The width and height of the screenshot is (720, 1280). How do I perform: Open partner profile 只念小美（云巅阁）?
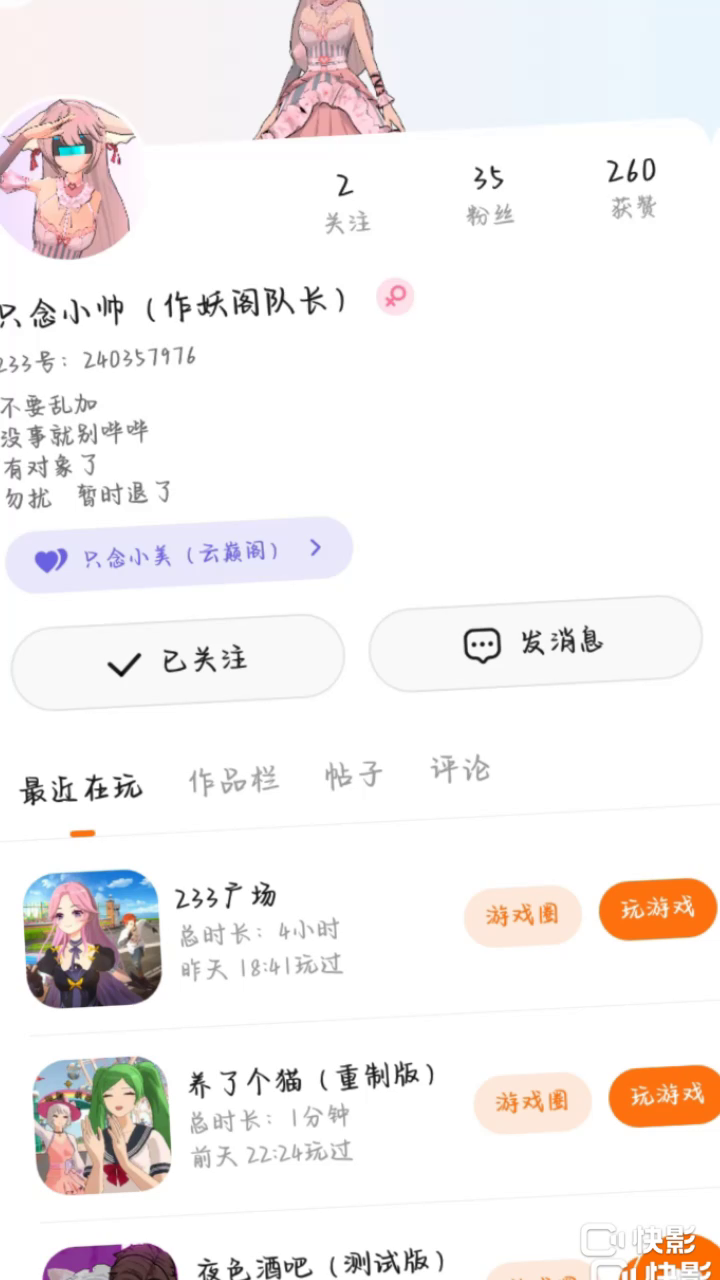coord(180,554)
